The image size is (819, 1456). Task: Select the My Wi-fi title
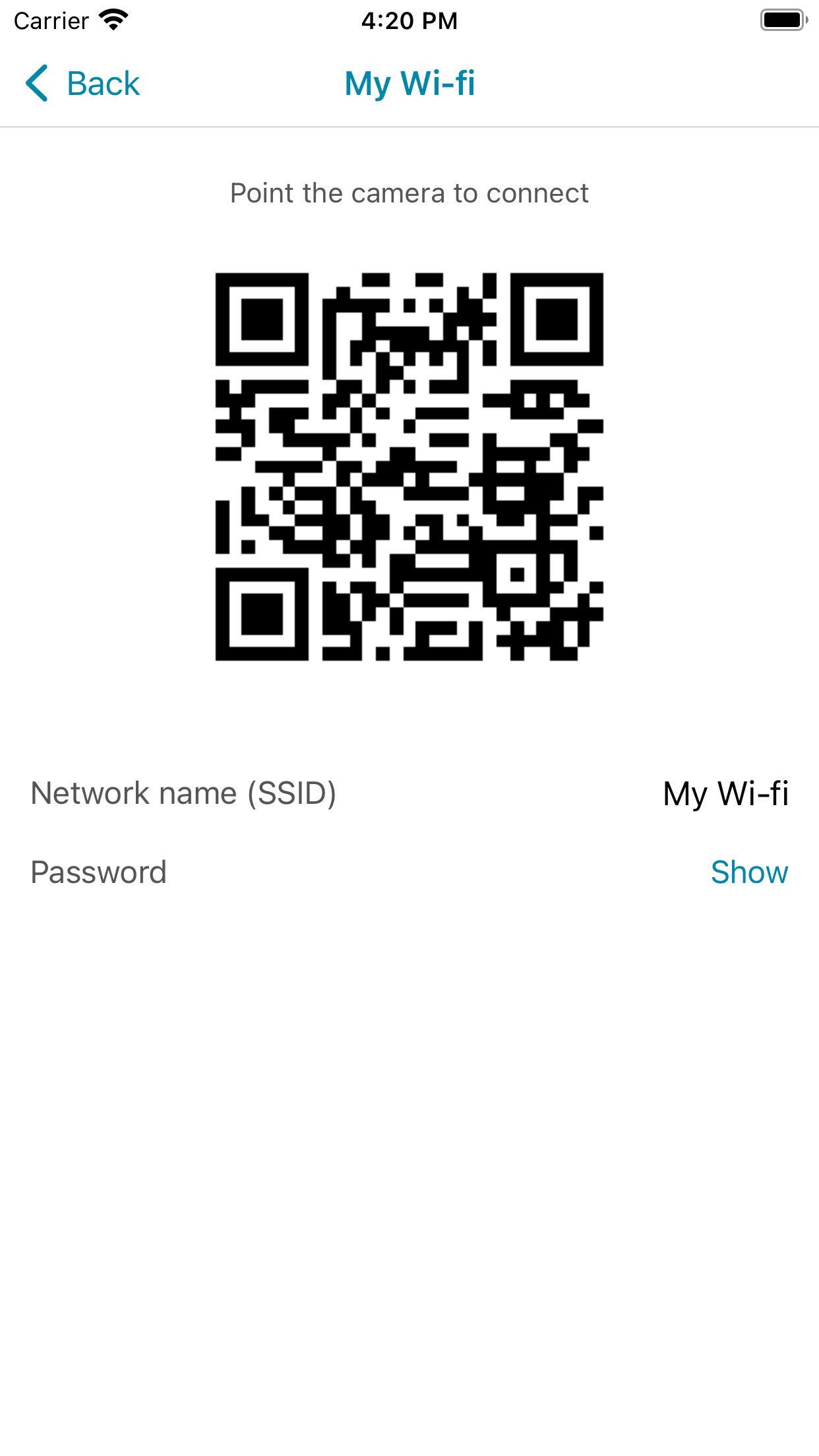click(409, 83)
